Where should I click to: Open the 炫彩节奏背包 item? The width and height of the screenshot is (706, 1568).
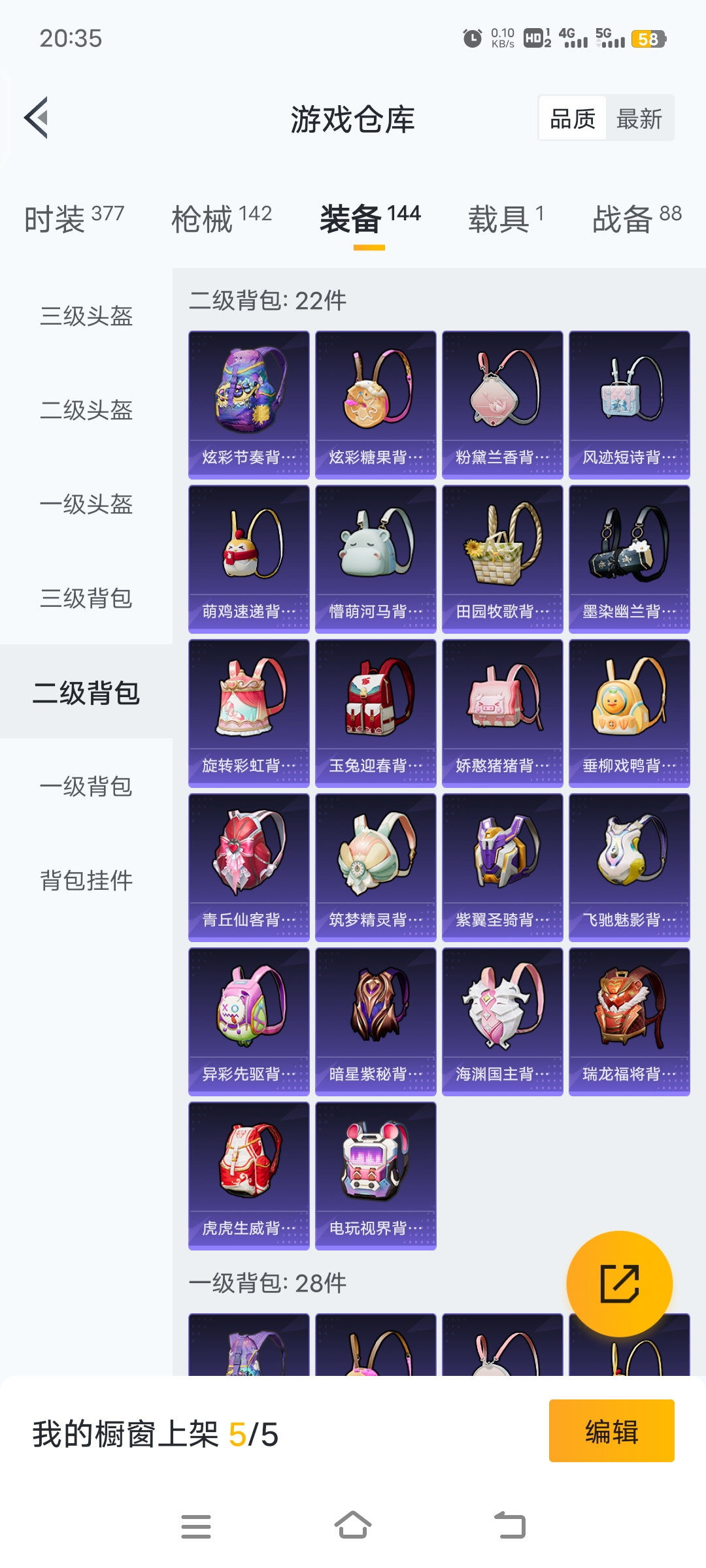249,404
